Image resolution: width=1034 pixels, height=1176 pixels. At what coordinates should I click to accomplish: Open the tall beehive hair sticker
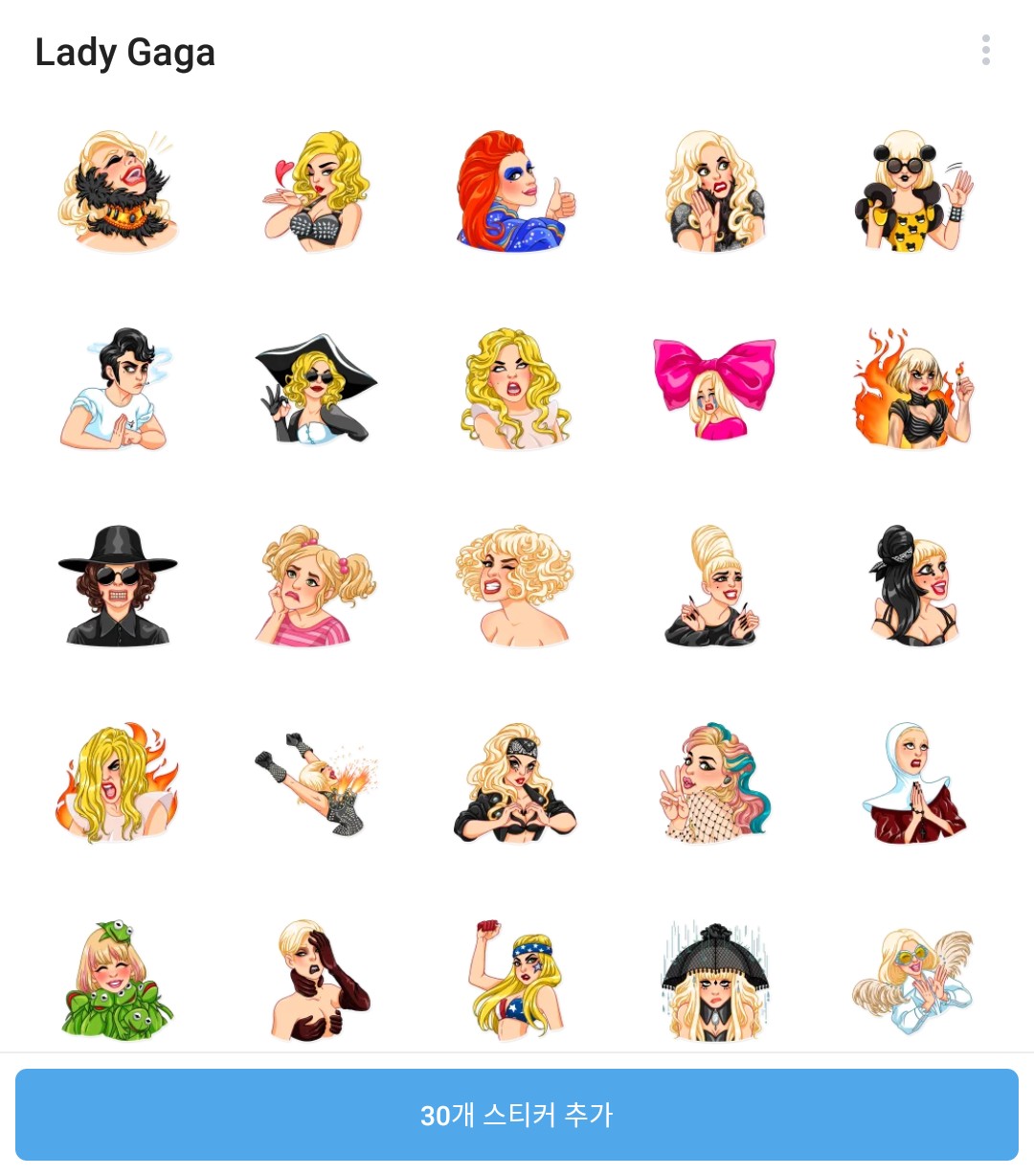(x=714, y=586)
